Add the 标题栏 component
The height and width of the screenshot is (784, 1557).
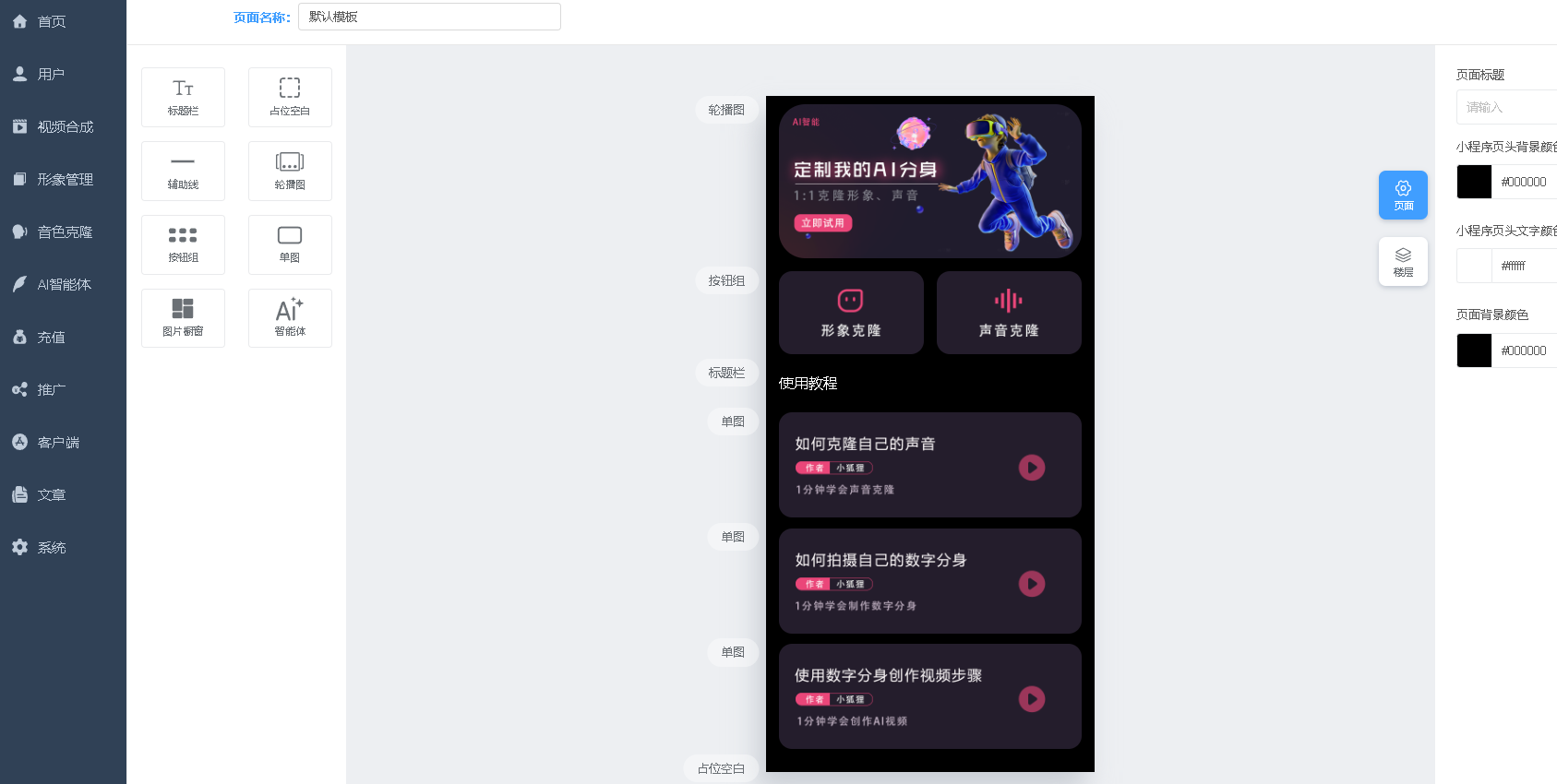point(183,97)
